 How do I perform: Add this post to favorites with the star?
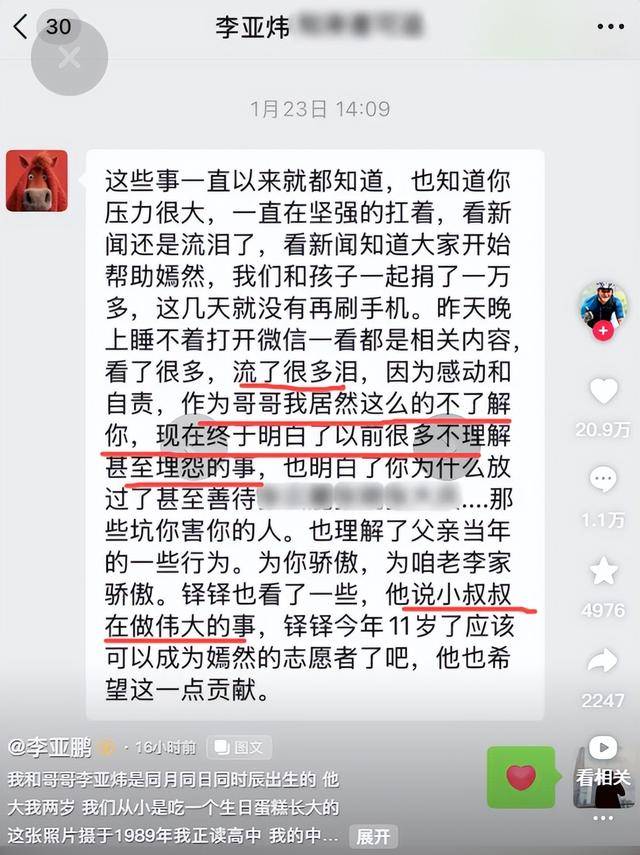tap(603, 570)
